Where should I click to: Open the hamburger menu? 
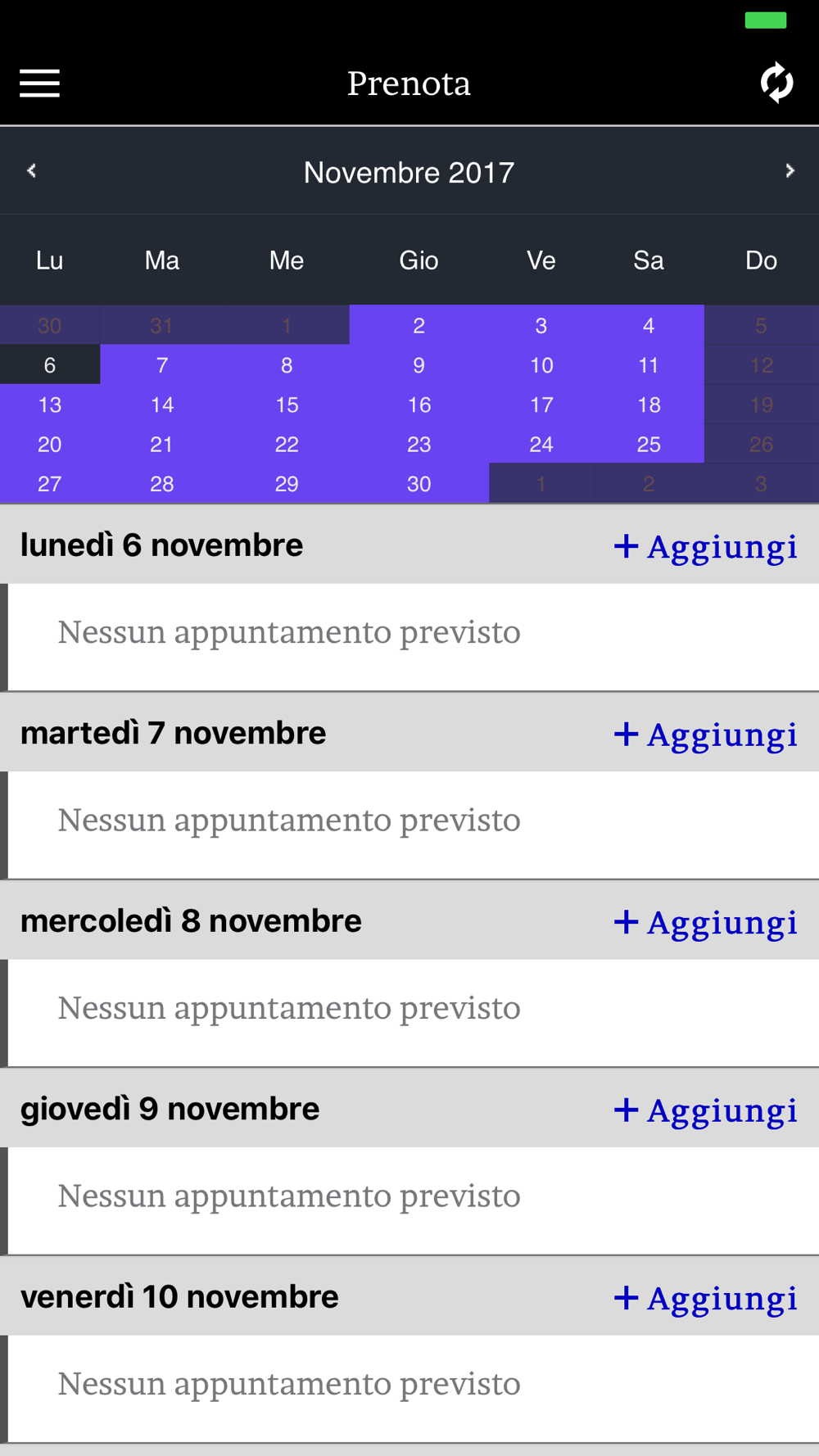coord(39,84)
